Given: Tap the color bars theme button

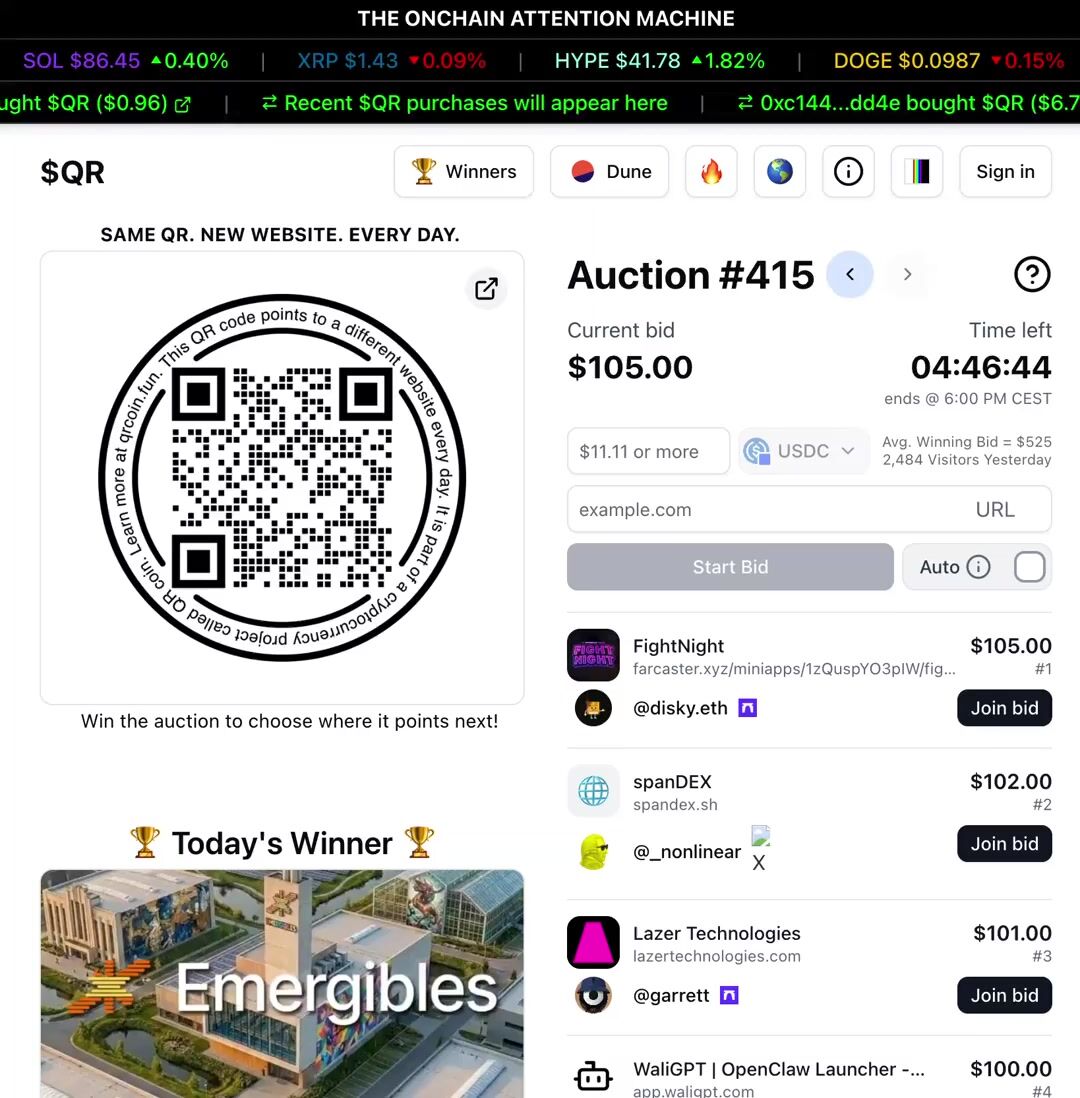Looking at the screenshot, I should [x=916, y=172].
